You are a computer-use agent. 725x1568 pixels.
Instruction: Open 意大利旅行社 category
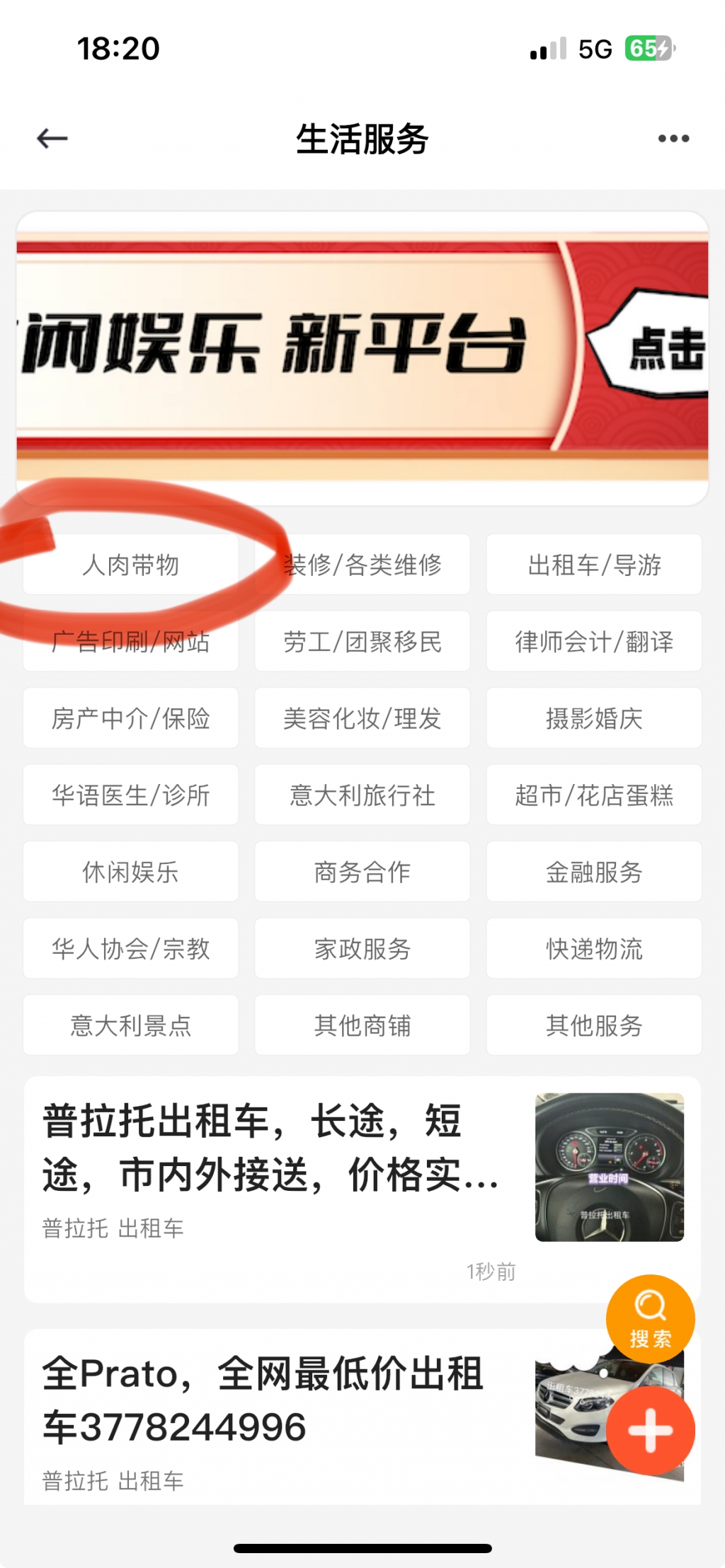tap(362, 795)
